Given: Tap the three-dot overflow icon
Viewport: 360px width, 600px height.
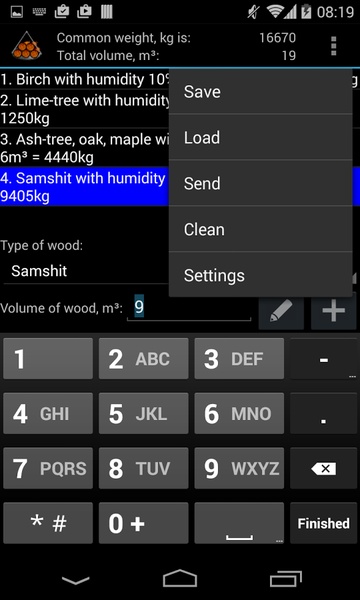Looking at the screenshot, I should [334, 46].
